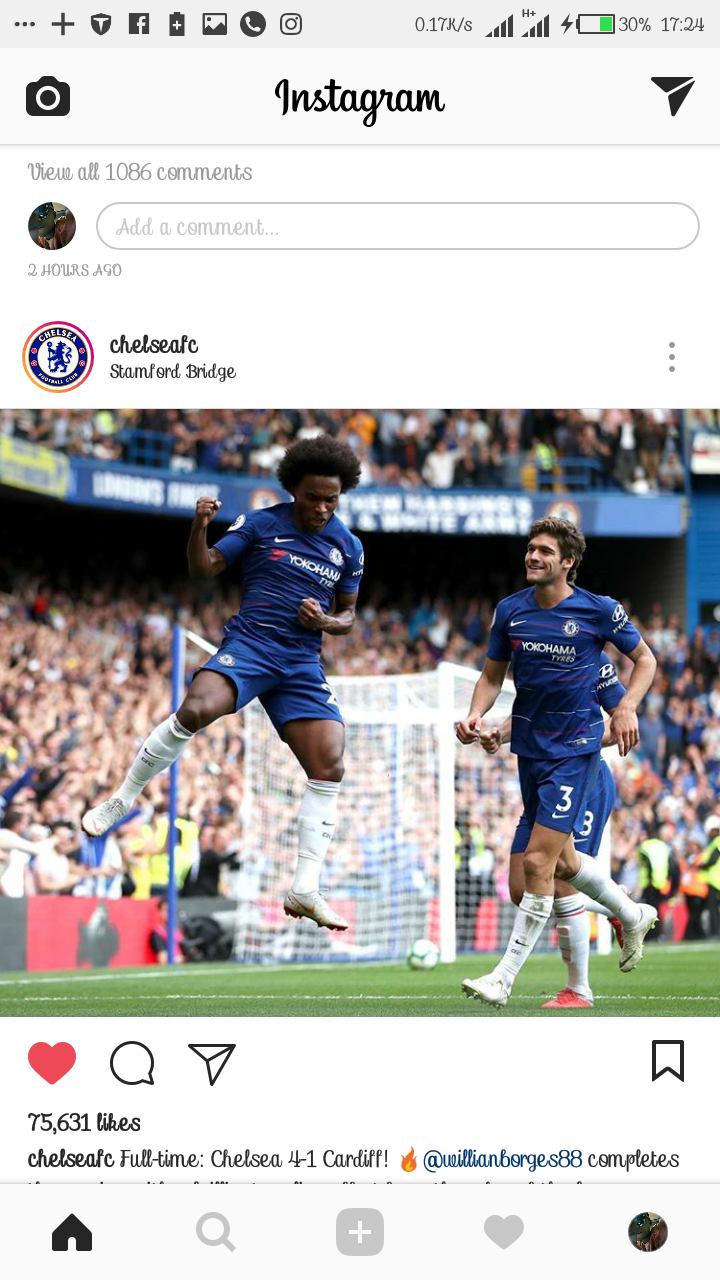
Task: Open the activity heart tab
Action: [504, 1233]
